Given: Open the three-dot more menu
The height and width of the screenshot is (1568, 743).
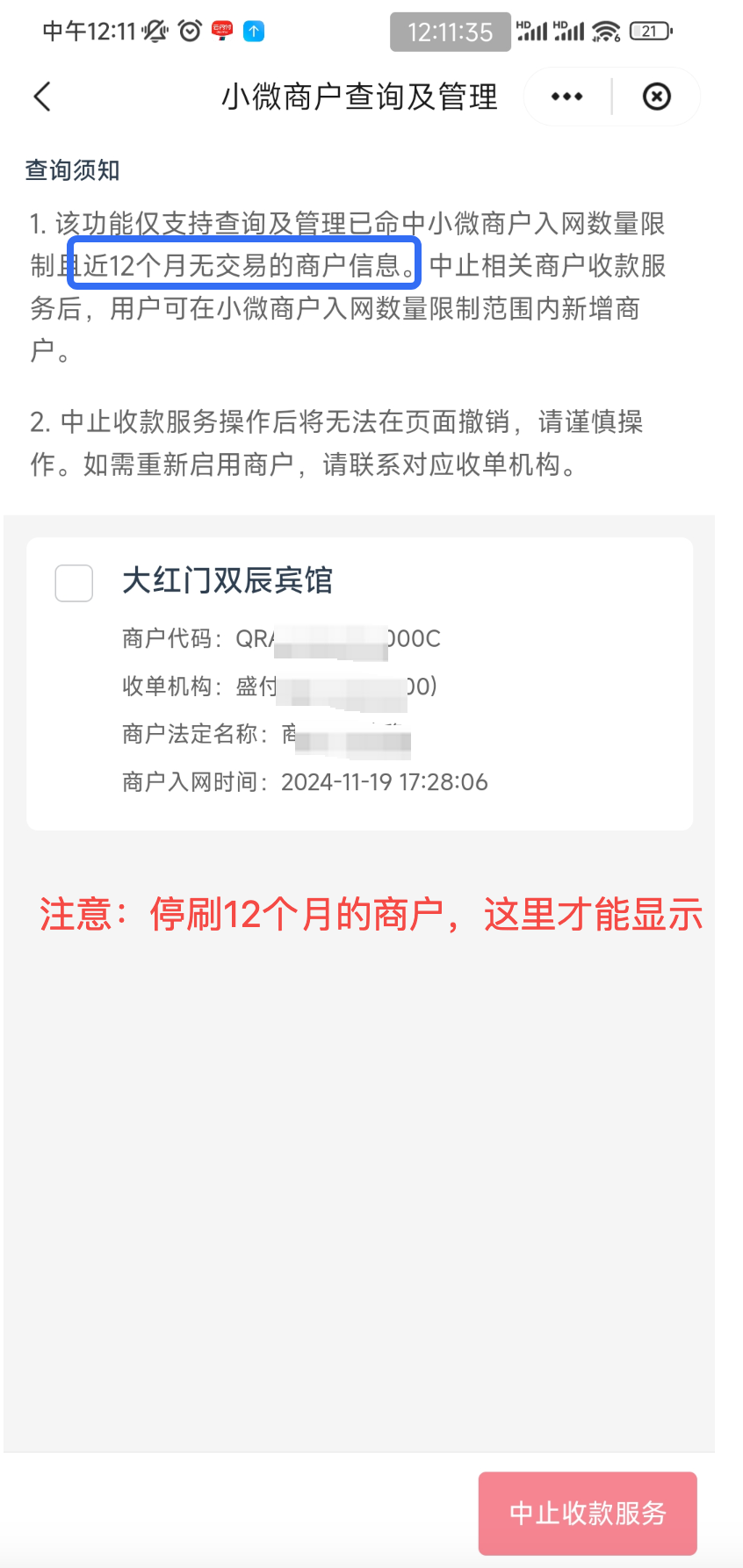Looking at the screenshot, I should point(566,97).
